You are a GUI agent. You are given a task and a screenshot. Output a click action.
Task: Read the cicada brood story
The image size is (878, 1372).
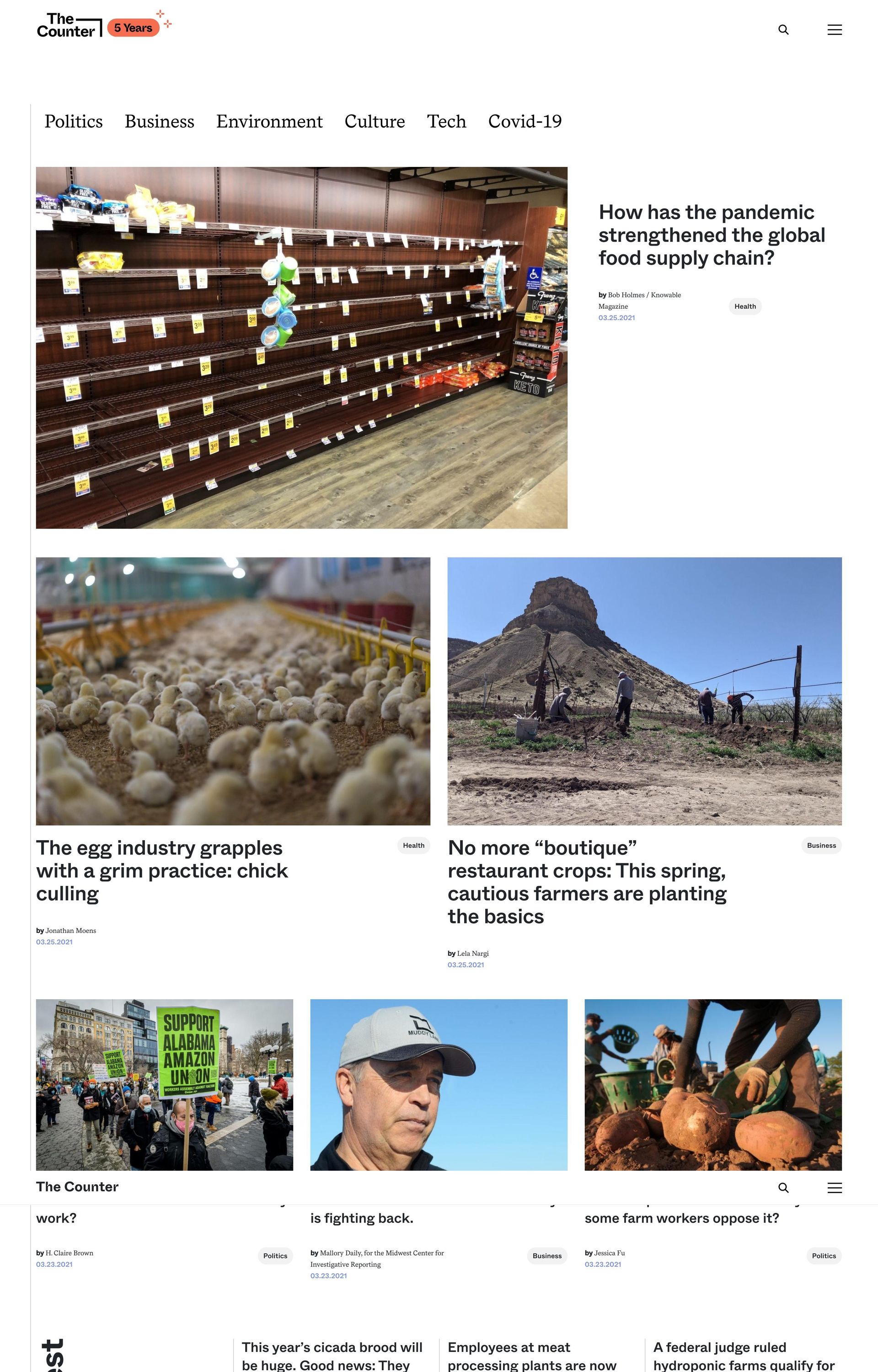click(x=332, y=1356)
